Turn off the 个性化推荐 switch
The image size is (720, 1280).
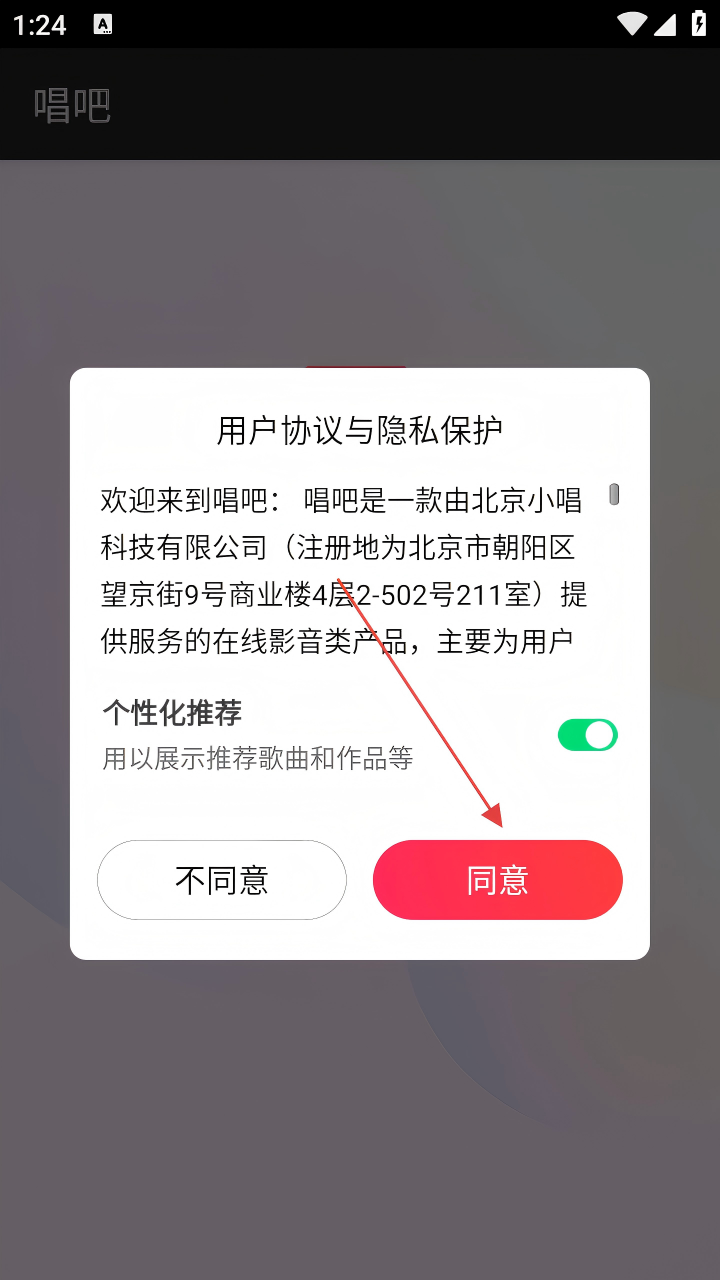[x=587, y=735]
